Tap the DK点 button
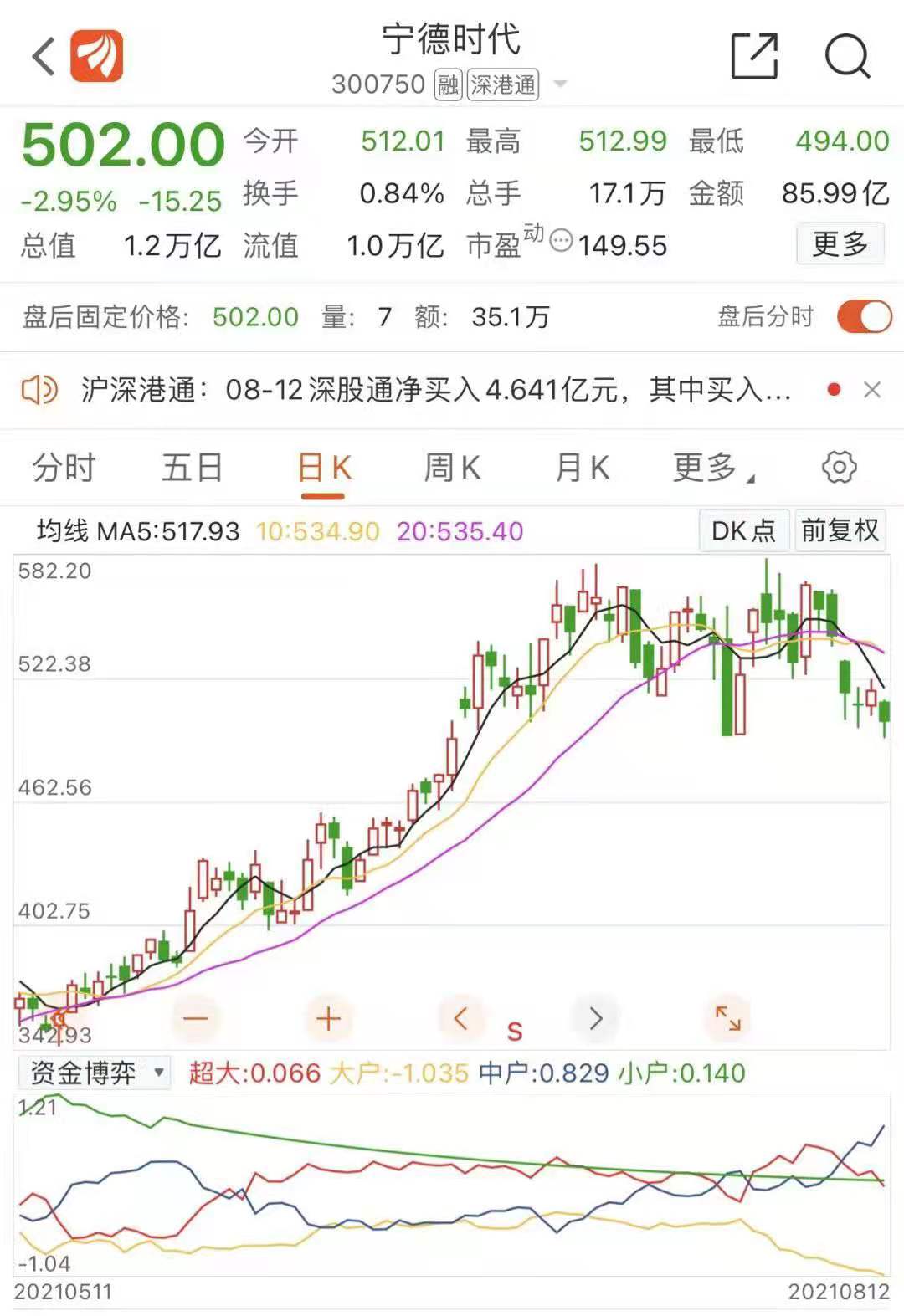Image resolution: width=904 pixels, height=1316 pixels. tap(743, 530)
